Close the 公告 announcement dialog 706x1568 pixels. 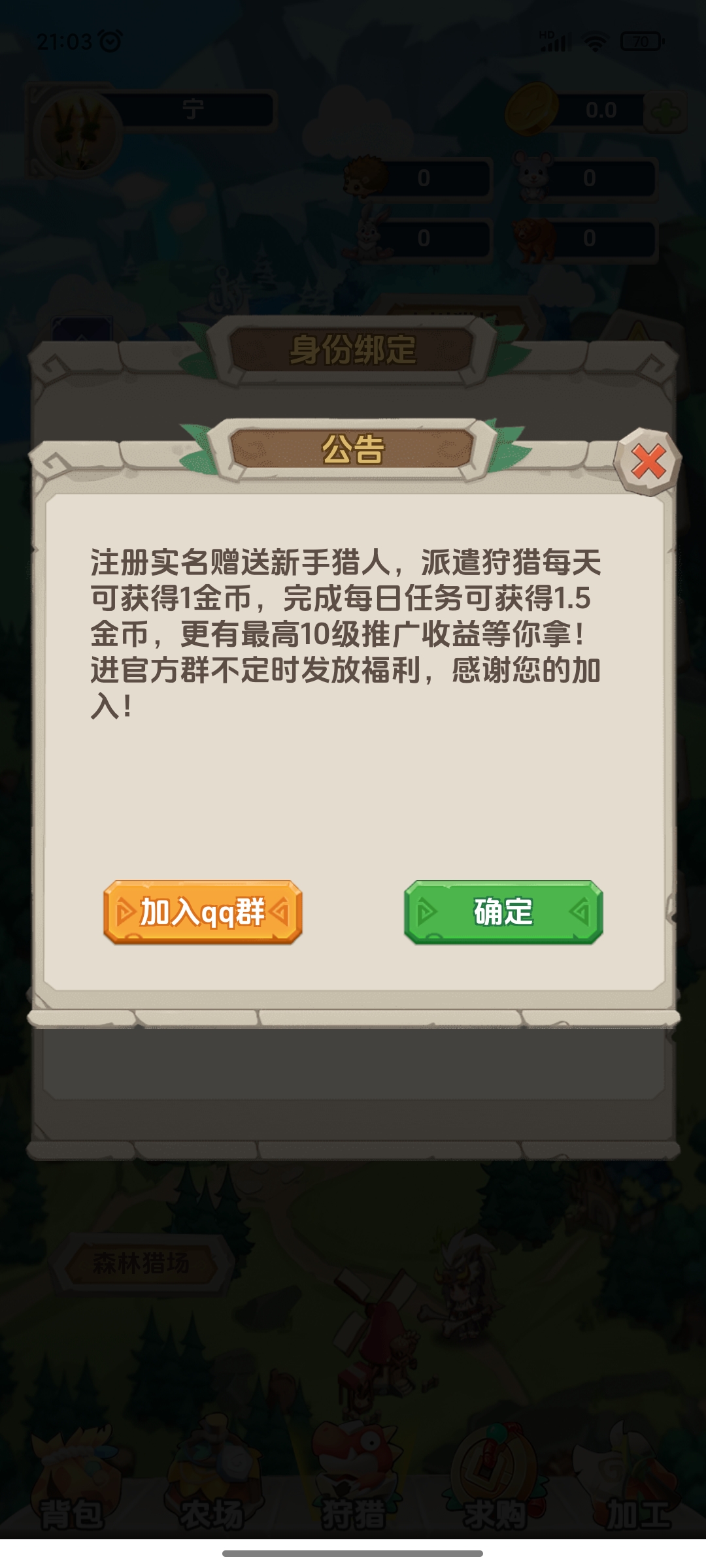[648, 462]
